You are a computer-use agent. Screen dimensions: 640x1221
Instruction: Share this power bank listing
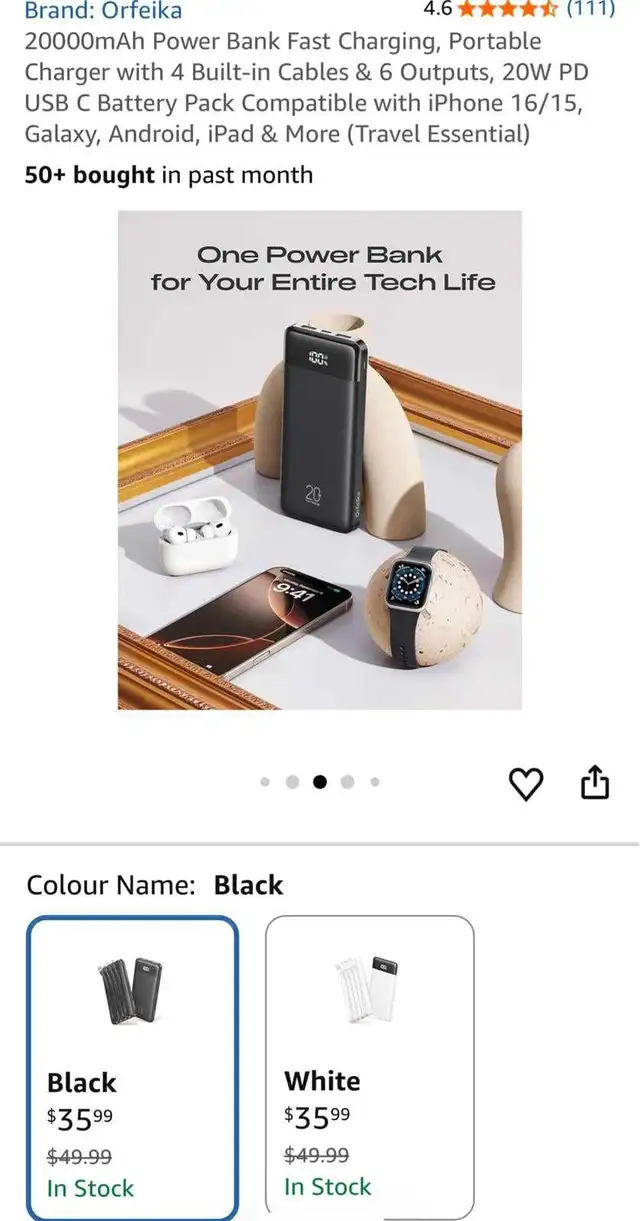pos(595,783)
